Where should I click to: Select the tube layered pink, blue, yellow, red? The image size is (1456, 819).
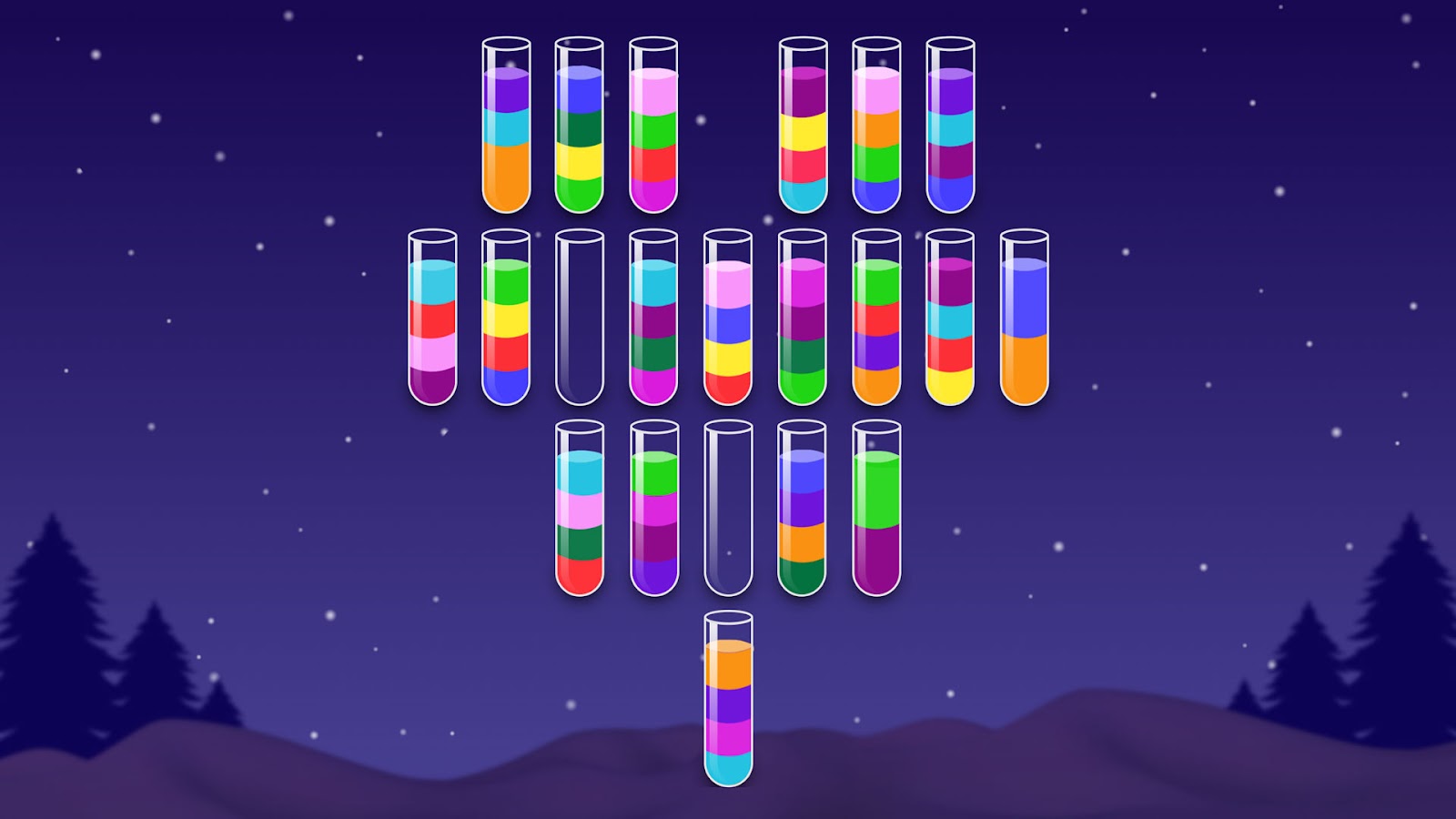point(728,318)
